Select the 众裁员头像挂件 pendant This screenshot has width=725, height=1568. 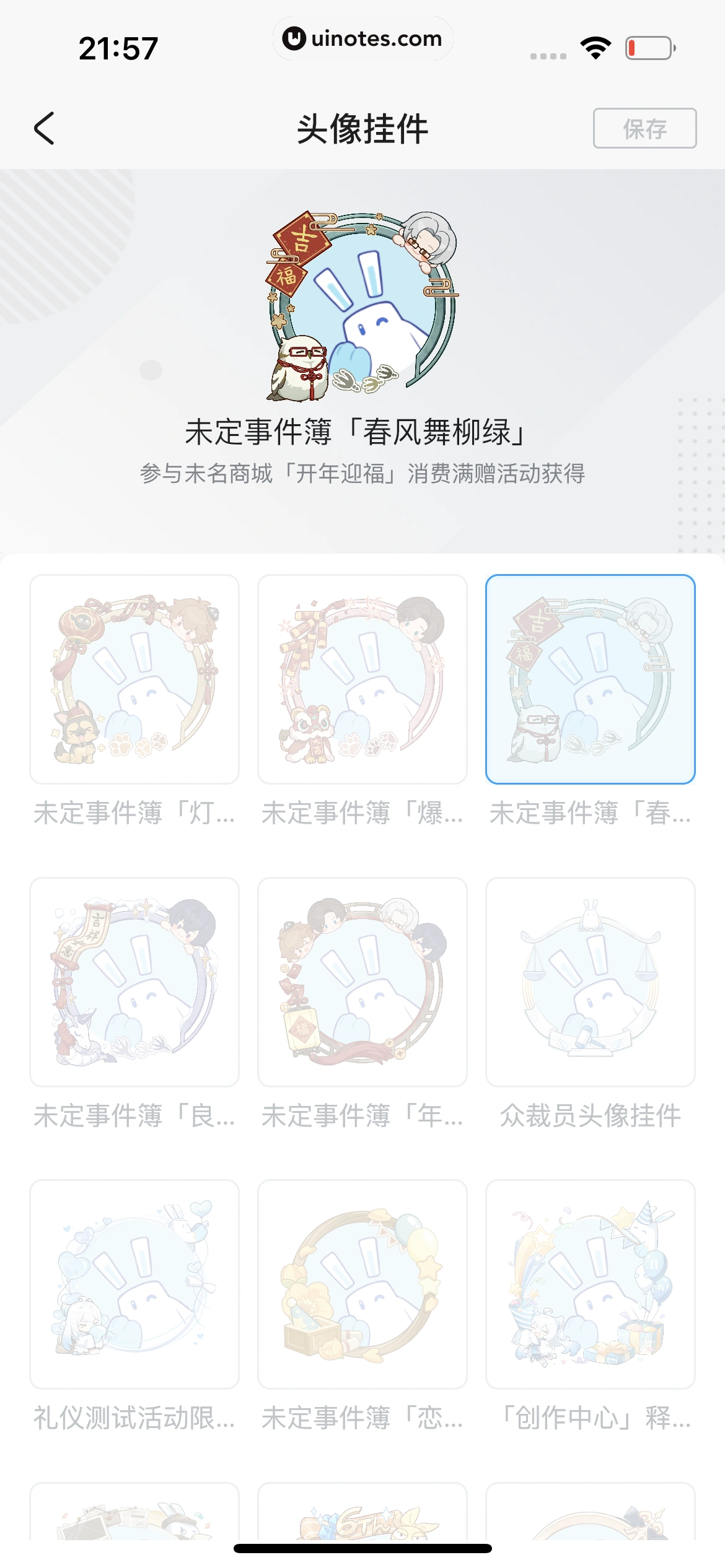coord(590,982)
